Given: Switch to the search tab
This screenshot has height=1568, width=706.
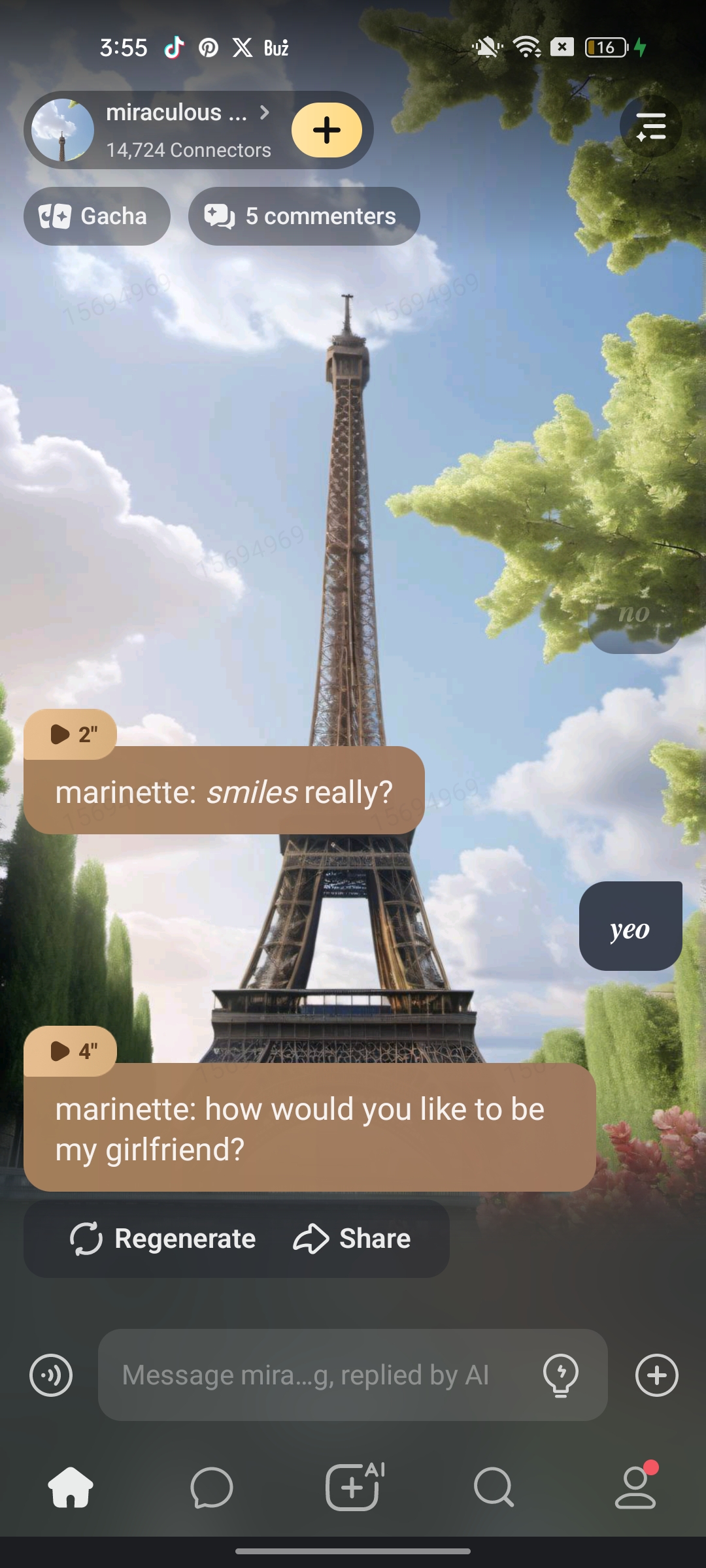Looking at the screenshot, I should coord(494,1488).
